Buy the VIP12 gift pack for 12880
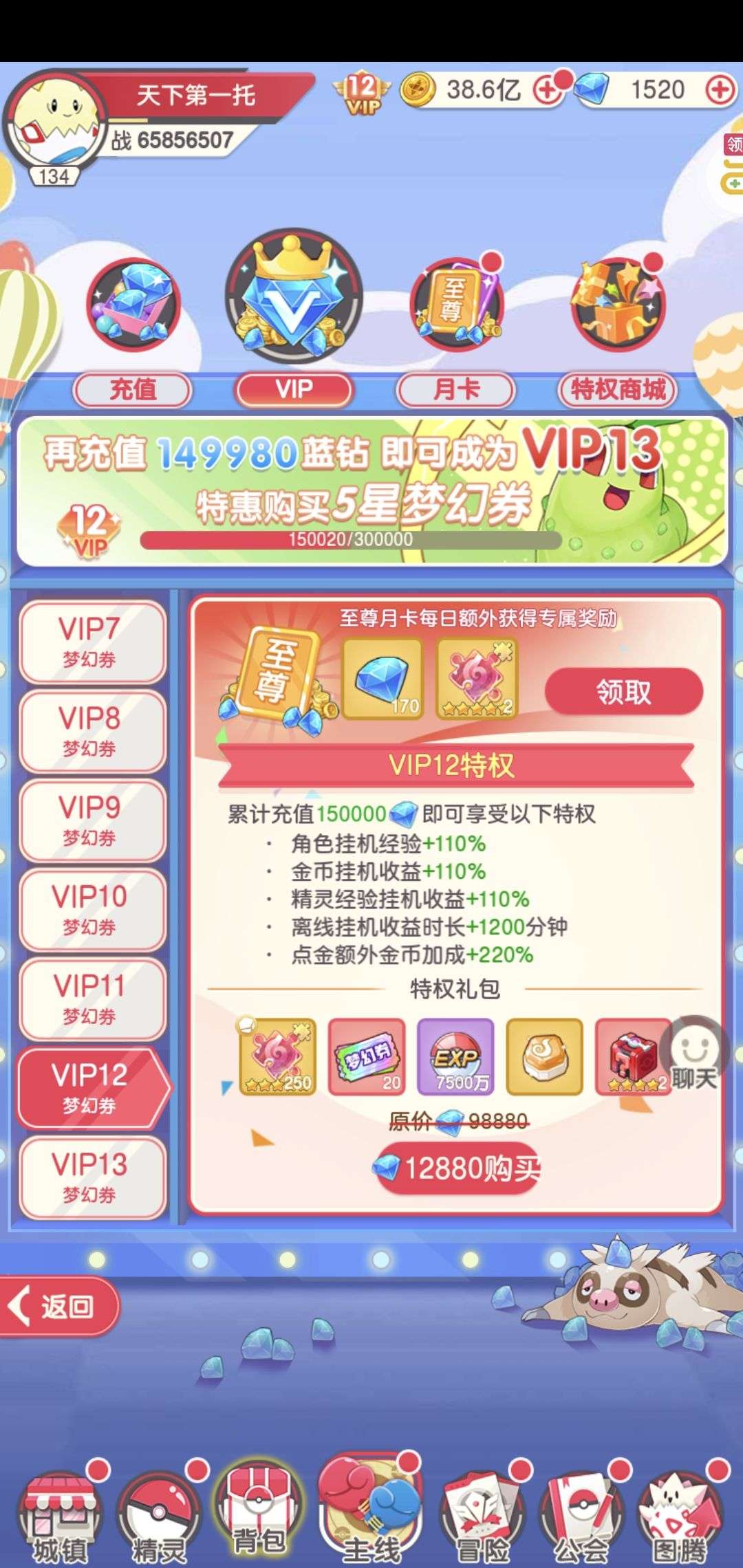 point(459,1167)
